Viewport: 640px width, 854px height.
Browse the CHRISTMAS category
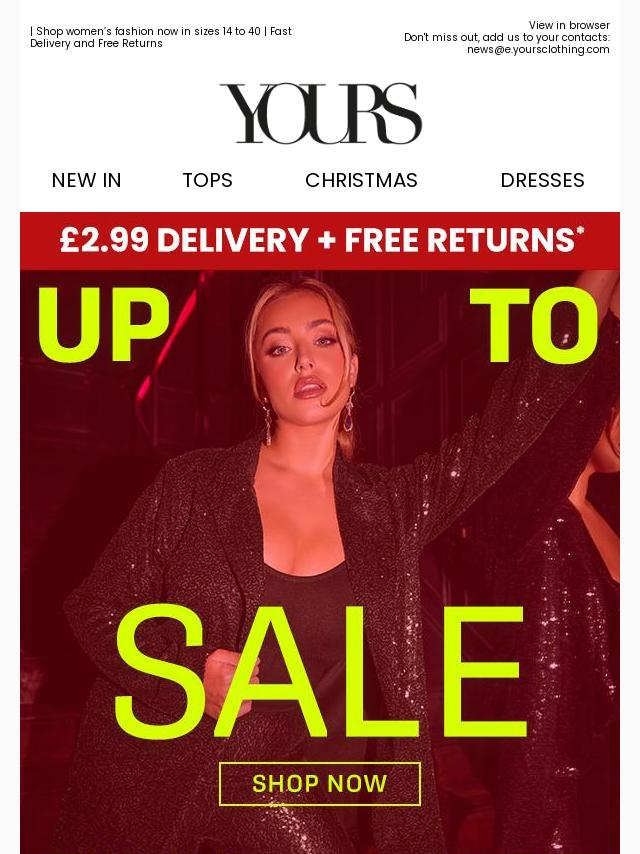pos(361,181)
